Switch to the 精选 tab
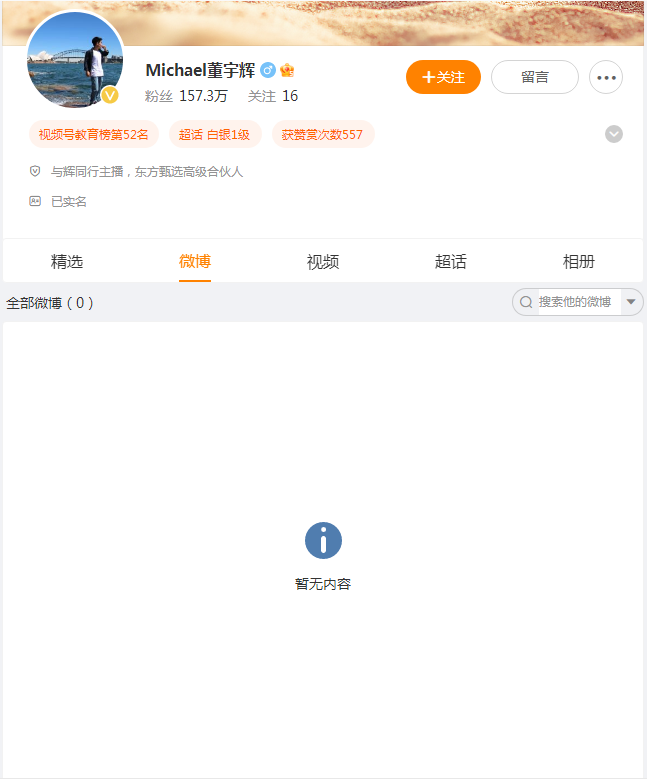 [x=67, y=262]
